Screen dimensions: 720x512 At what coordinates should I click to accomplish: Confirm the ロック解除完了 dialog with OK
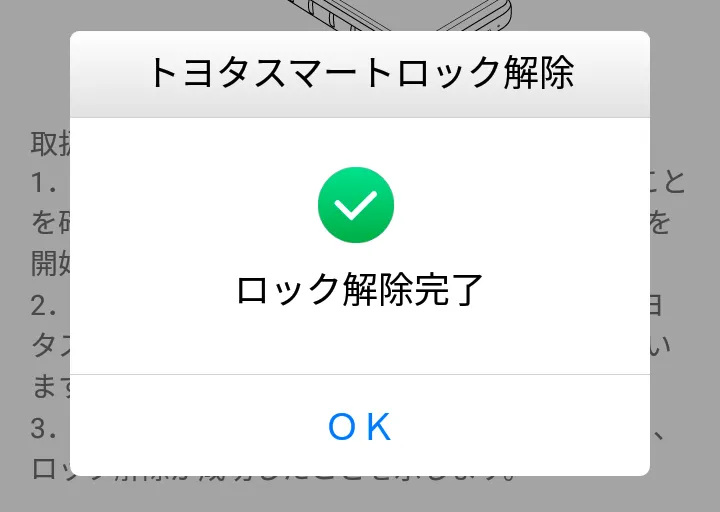tap(360, 427)
